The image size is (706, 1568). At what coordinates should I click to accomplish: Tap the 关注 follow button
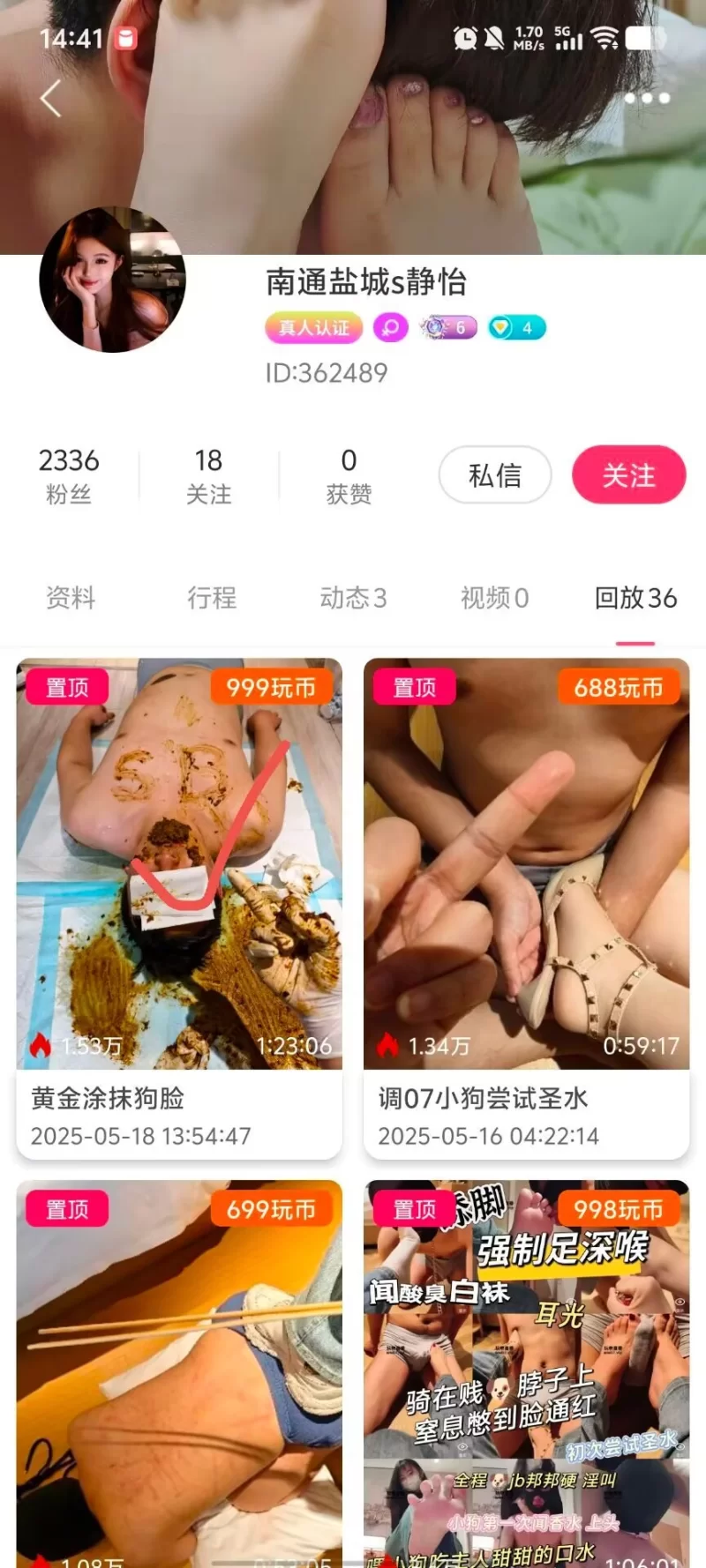(x=628, y=475)
